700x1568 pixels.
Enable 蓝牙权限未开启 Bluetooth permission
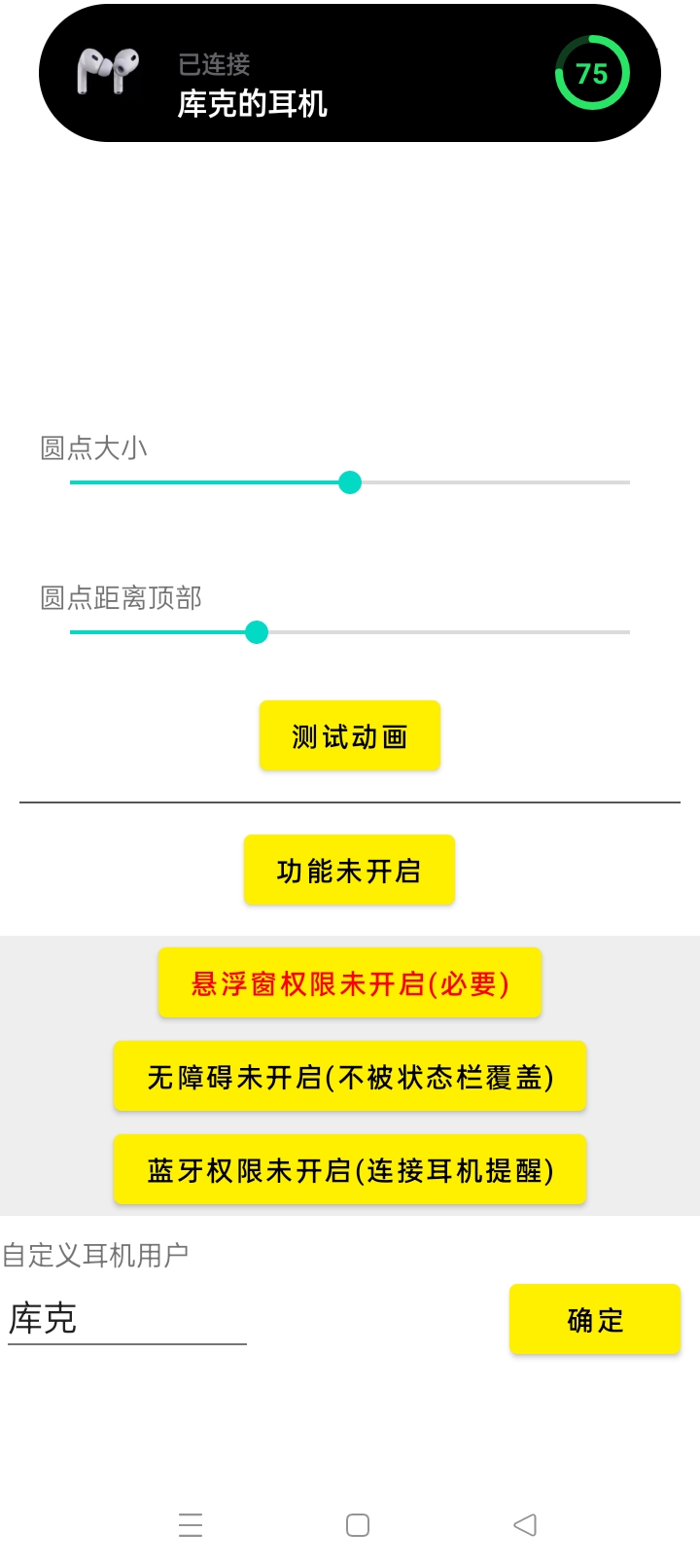(x=350, y=1170)
